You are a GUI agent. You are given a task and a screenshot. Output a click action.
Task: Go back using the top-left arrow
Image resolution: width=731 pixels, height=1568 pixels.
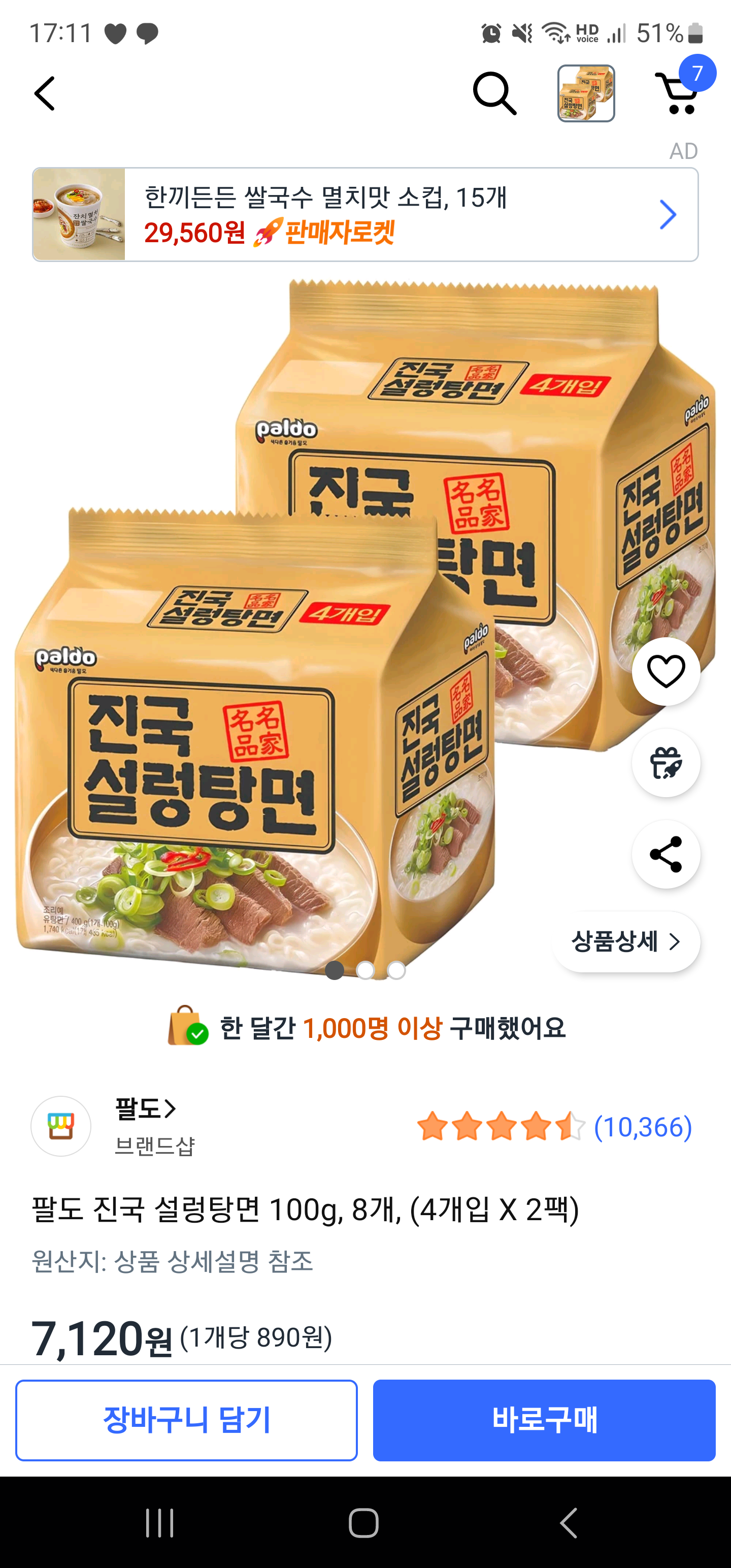click(x=45, y=94)
